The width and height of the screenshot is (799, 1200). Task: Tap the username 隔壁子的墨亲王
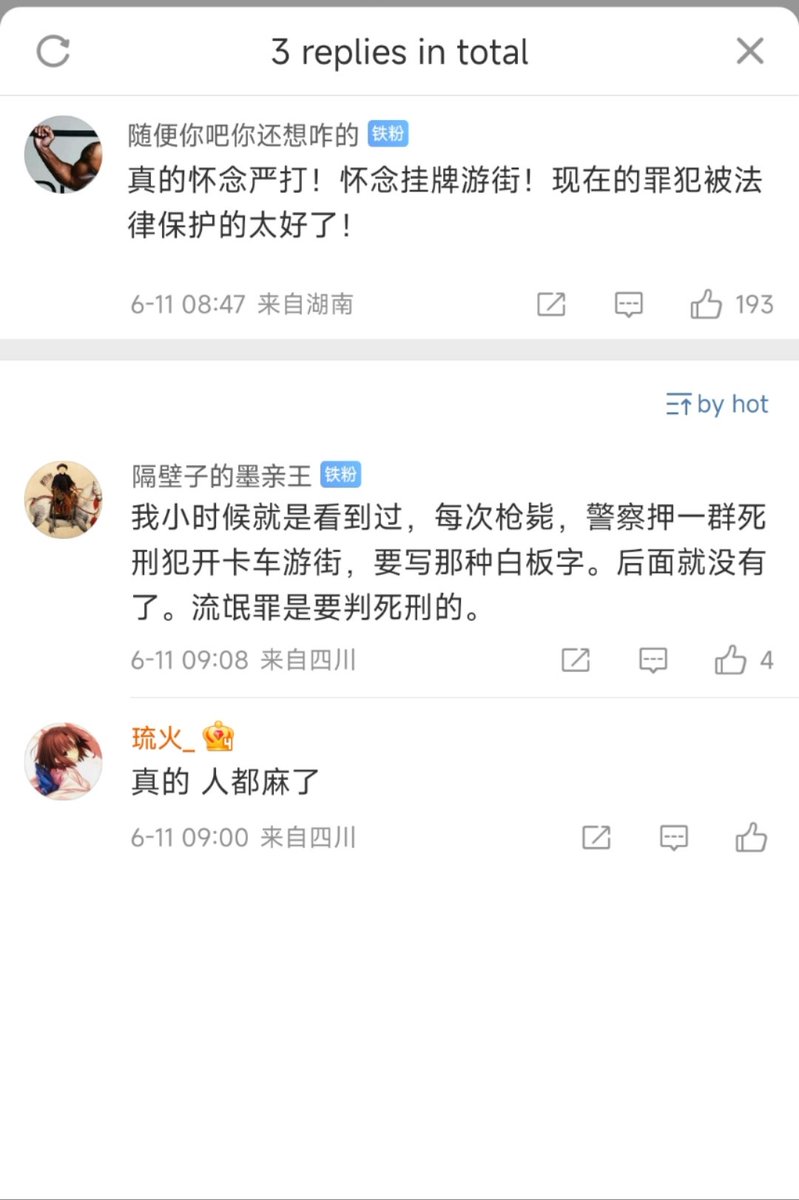[x=221, y=476]
